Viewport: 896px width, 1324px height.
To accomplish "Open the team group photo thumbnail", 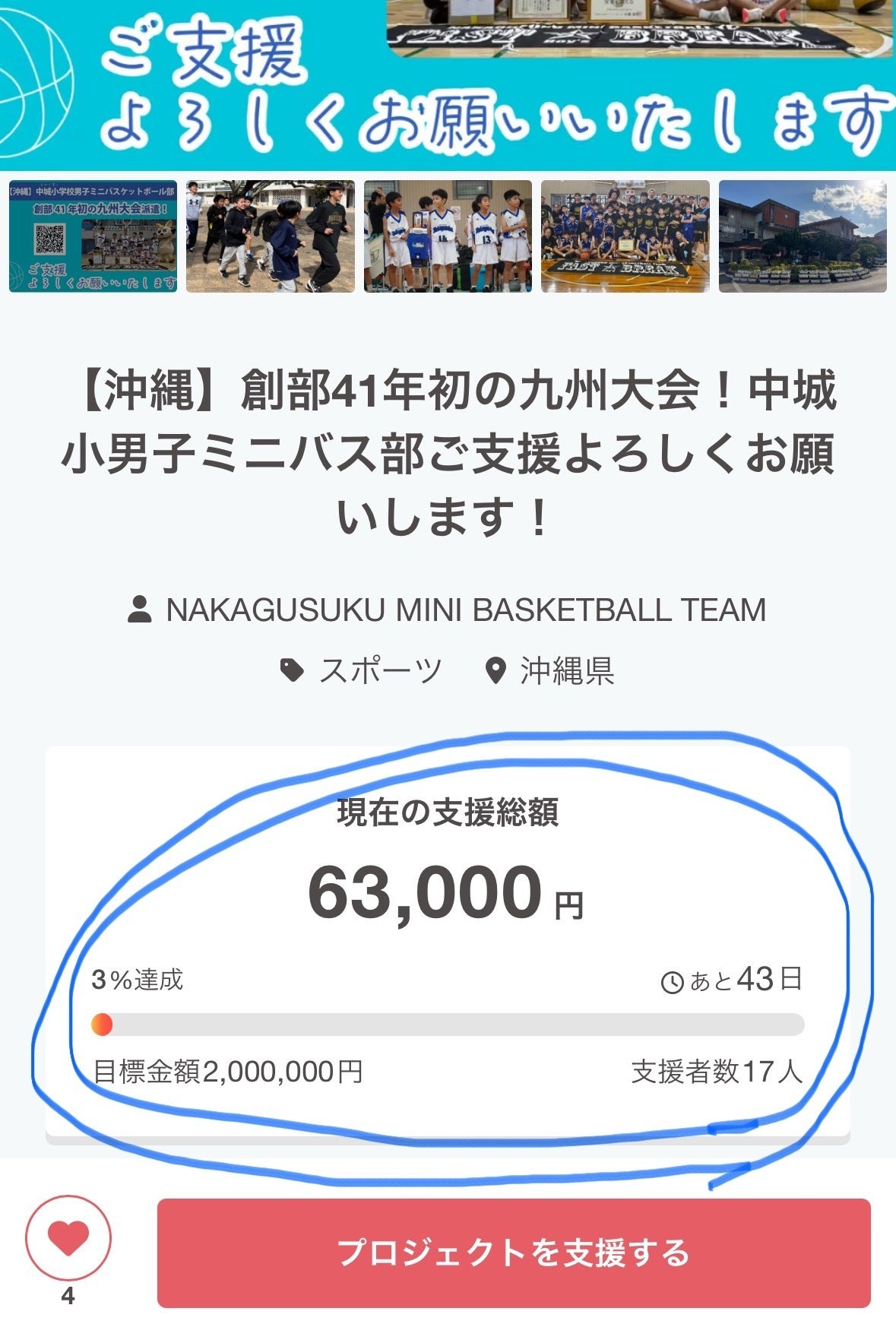I will point(625,236).
